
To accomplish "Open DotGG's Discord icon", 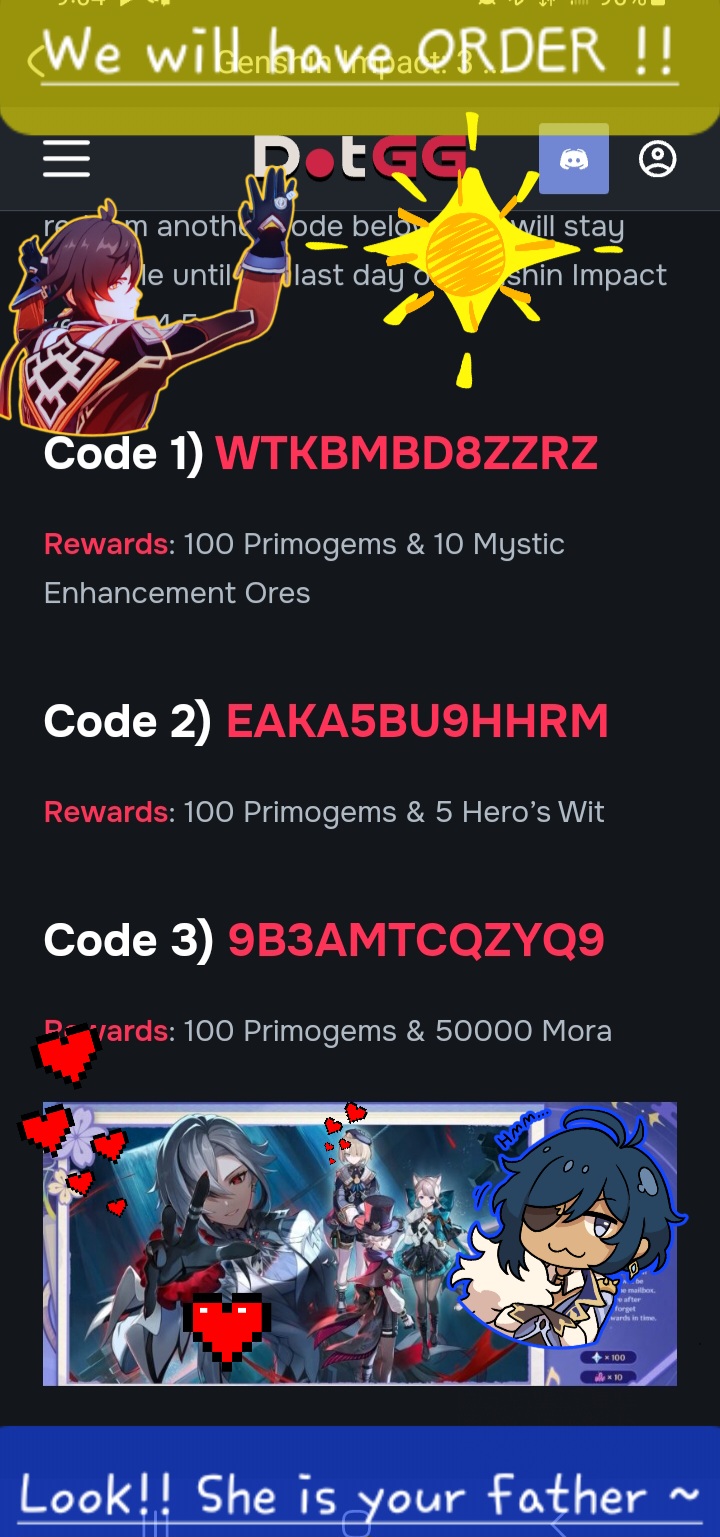I will point(574,159).
